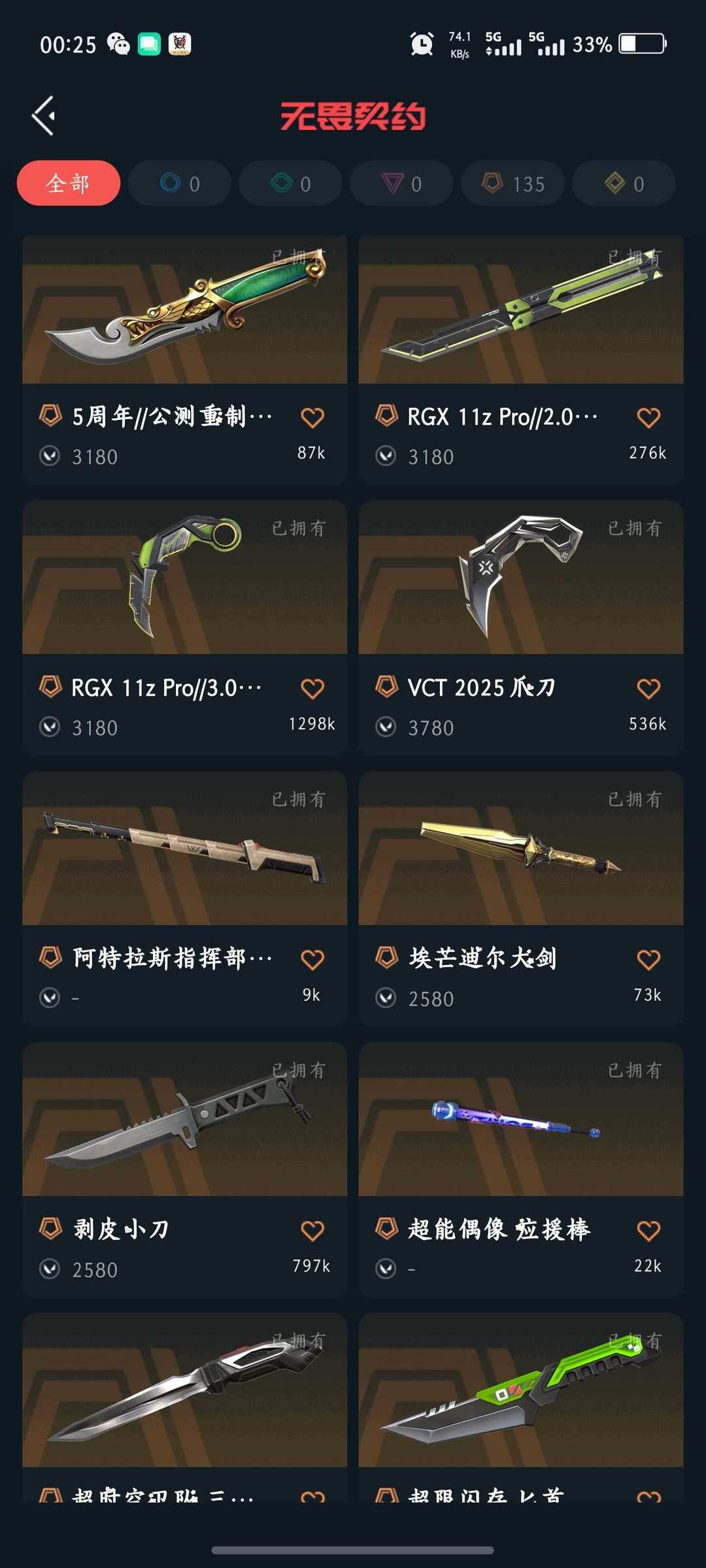Open the 剥皮小刀 knife card

[184, 1120]
